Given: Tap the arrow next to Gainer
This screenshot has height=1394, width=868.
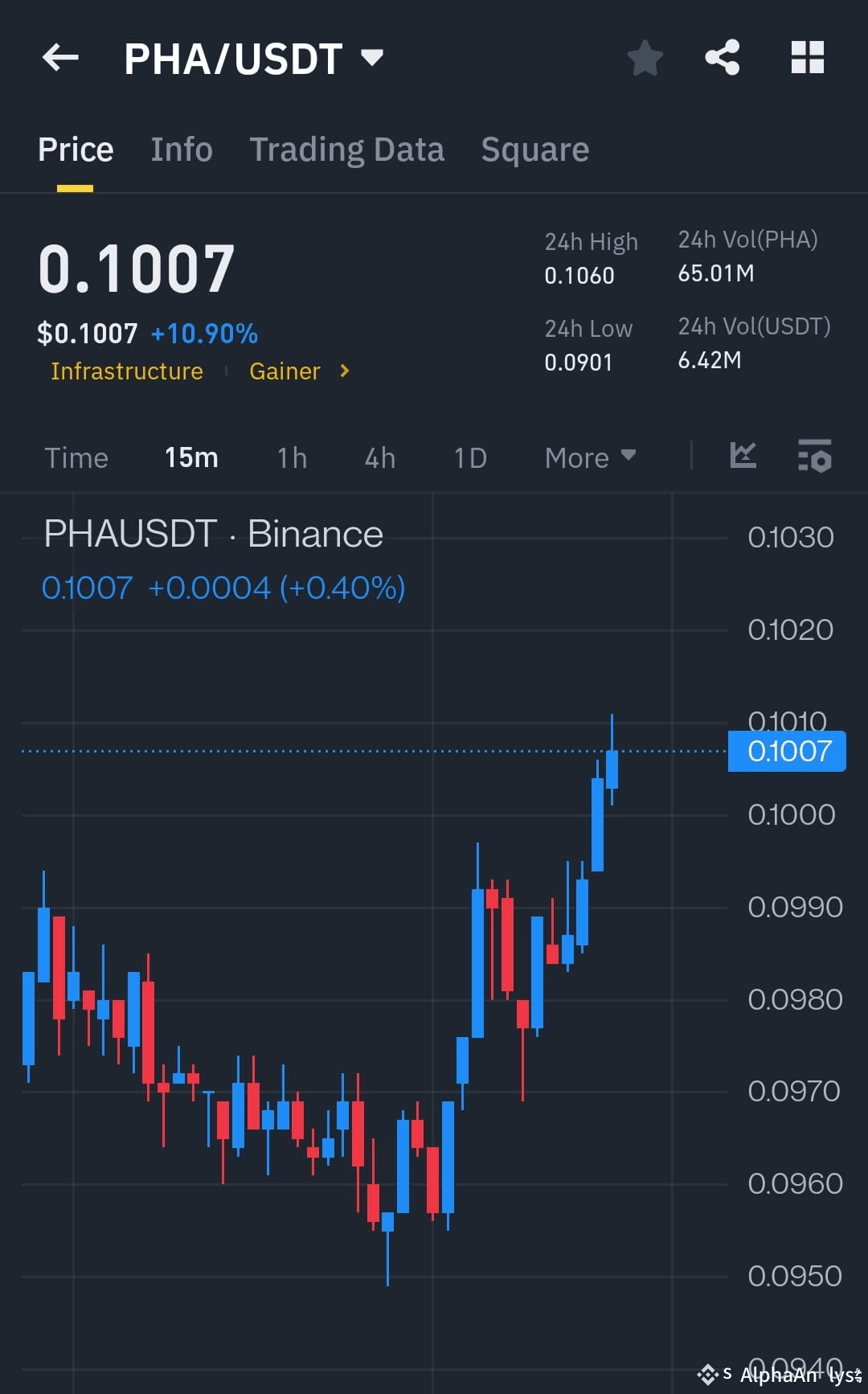Looking at the screenshot, I should 344,371.
